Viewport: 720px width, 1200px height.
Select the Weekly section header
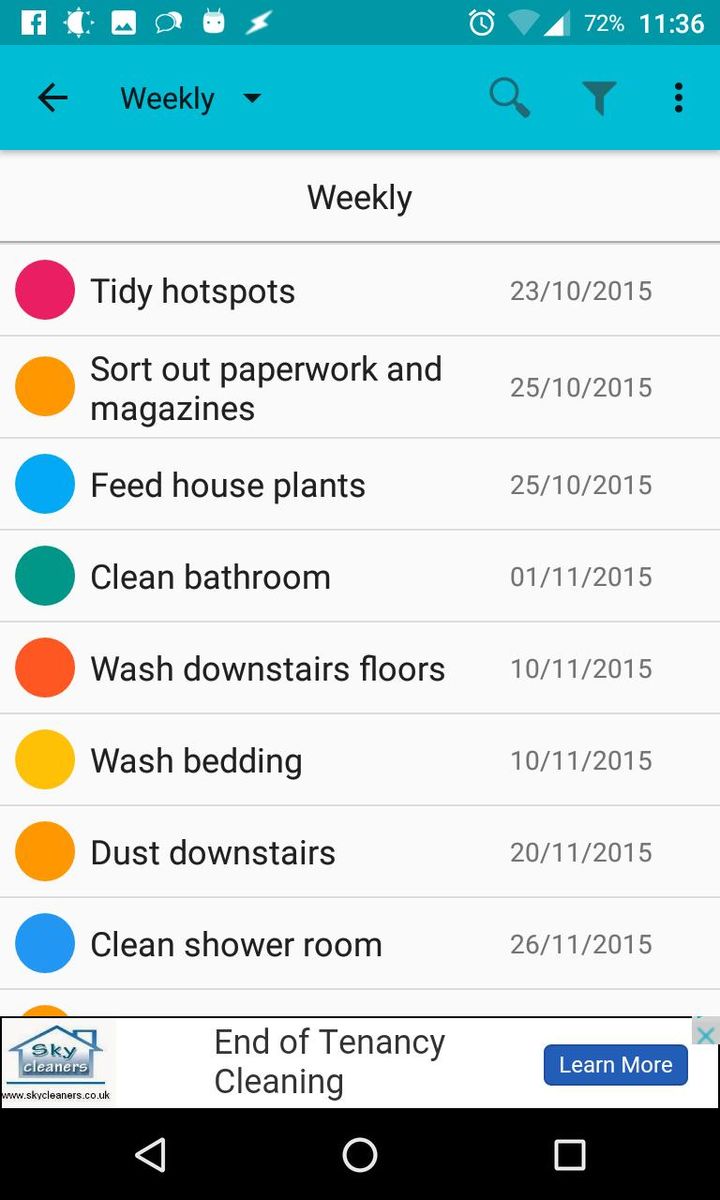click(x=359, y=196)
